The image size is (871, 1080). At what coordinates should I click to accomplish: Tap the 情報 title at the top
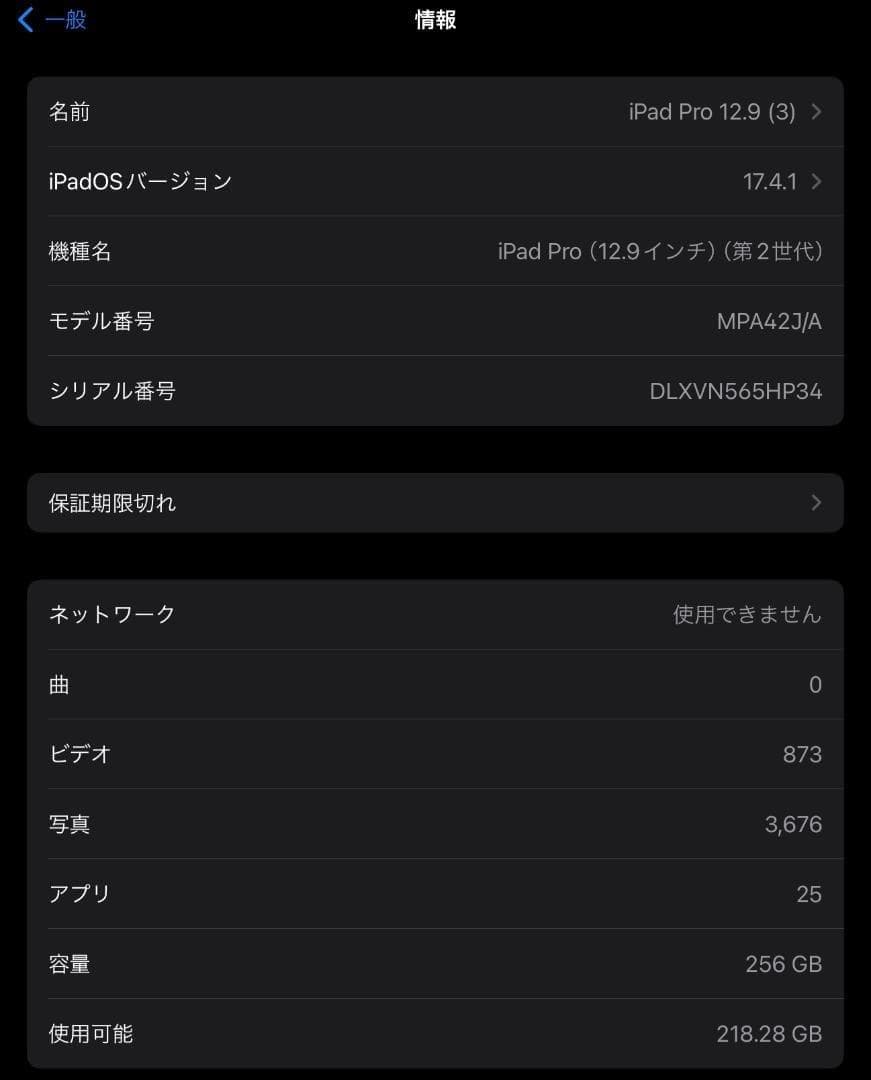[434, 19]
